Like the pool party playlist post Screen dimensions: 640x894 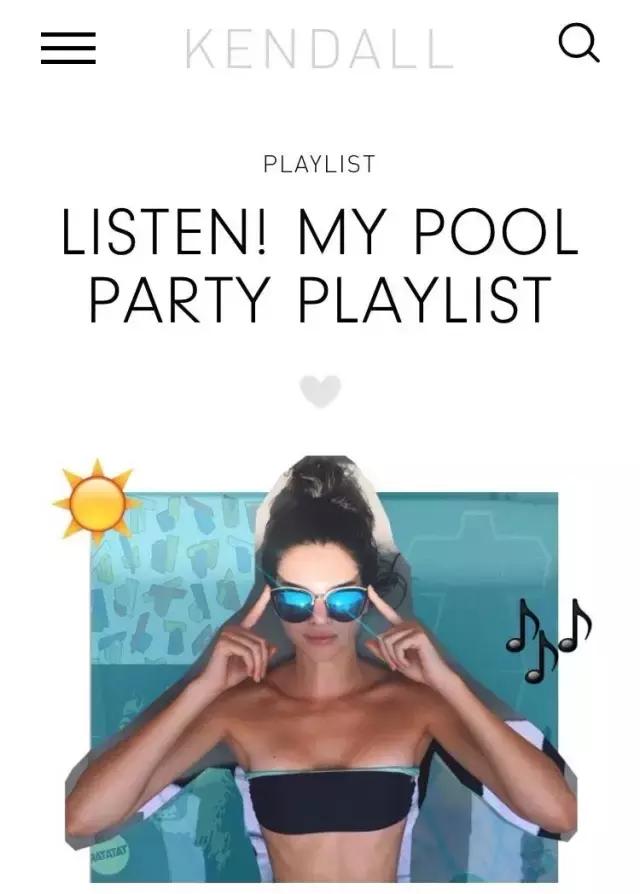coord(320,391)
